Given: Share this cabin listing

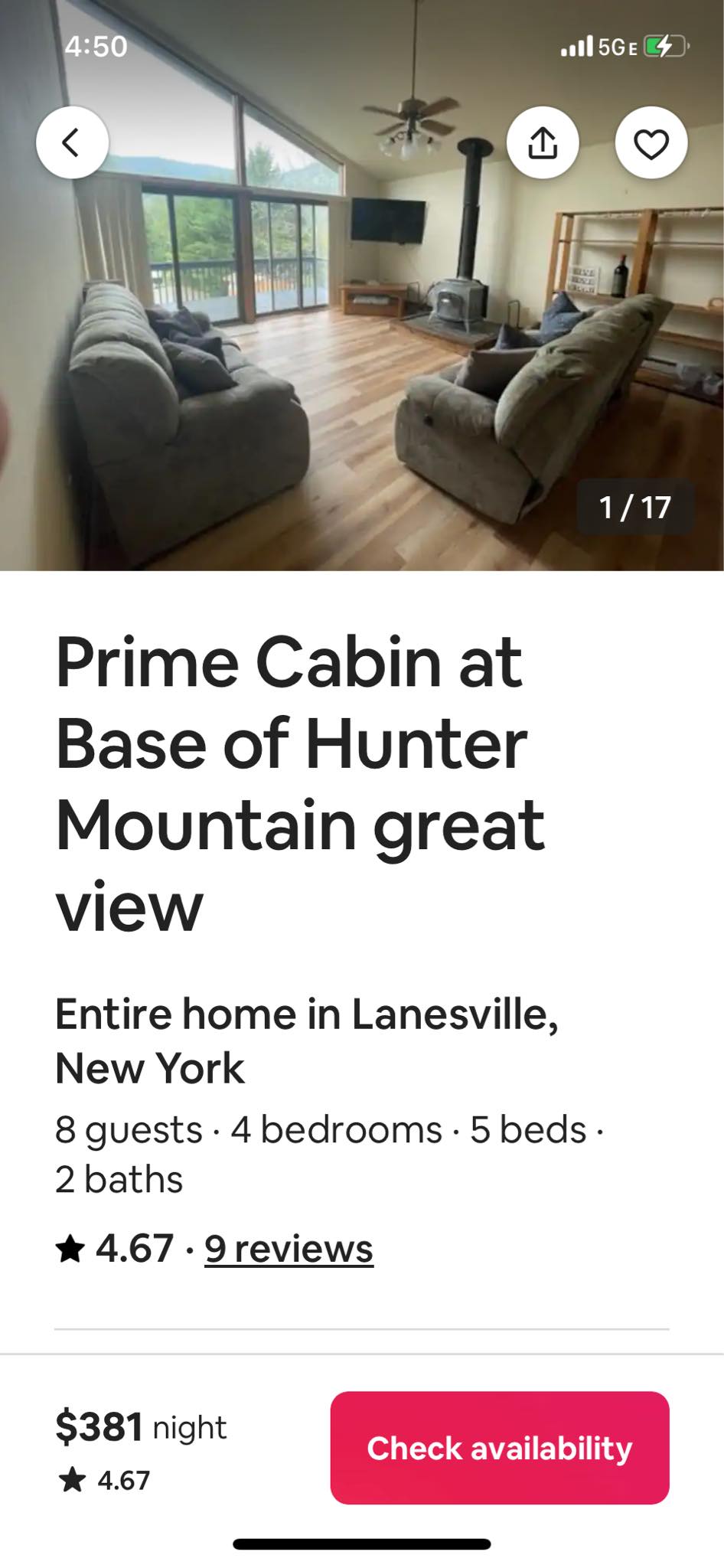Looking at the screenshot, I should (x=543, y=142).
